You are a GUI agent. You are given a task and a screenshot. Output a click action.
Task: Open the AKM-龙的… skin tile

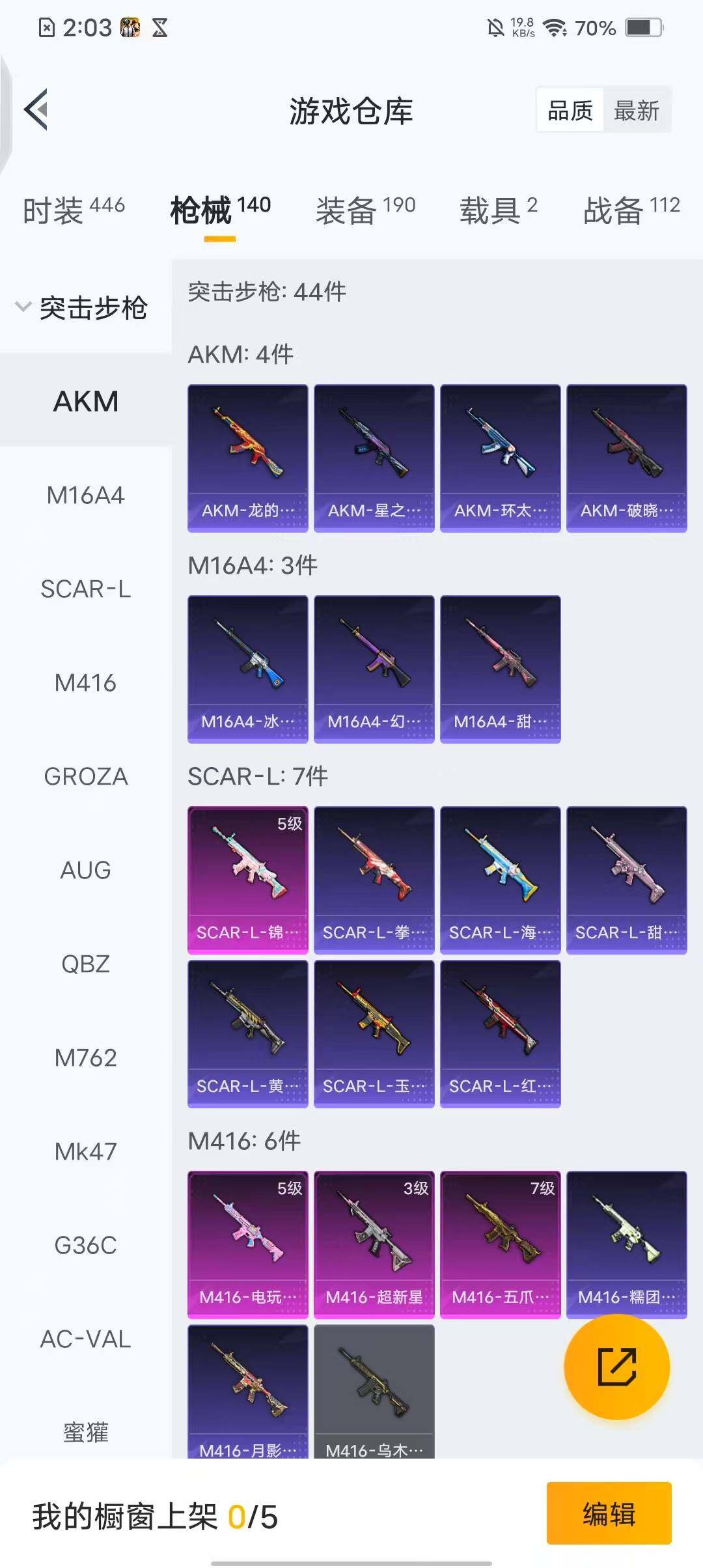pyautogui.click(x=248, y=458)
